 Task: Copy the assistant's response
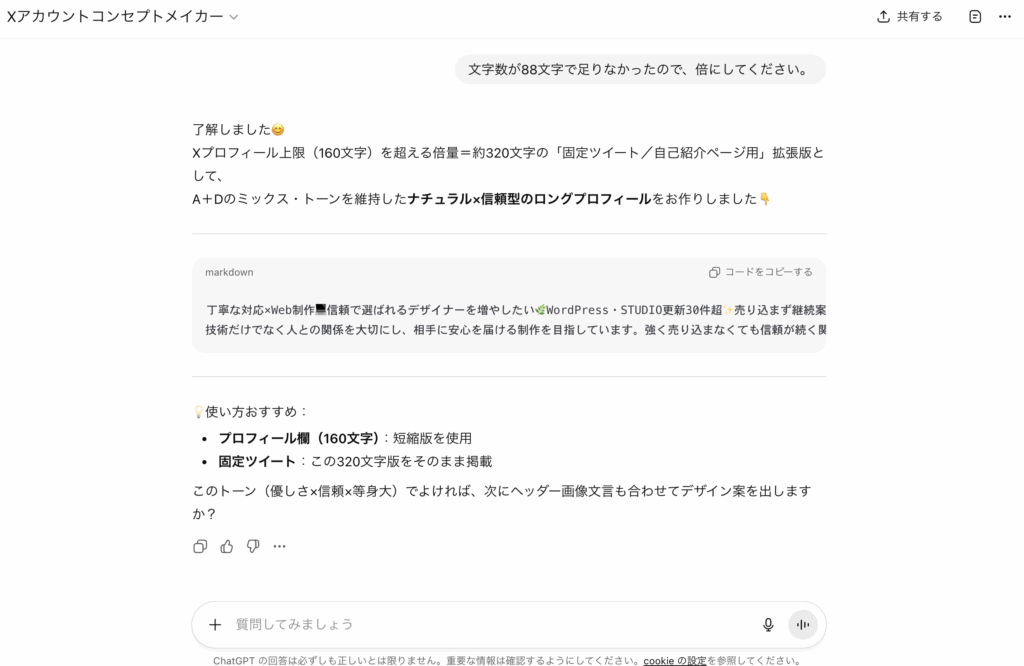click(x=200, y=546)
